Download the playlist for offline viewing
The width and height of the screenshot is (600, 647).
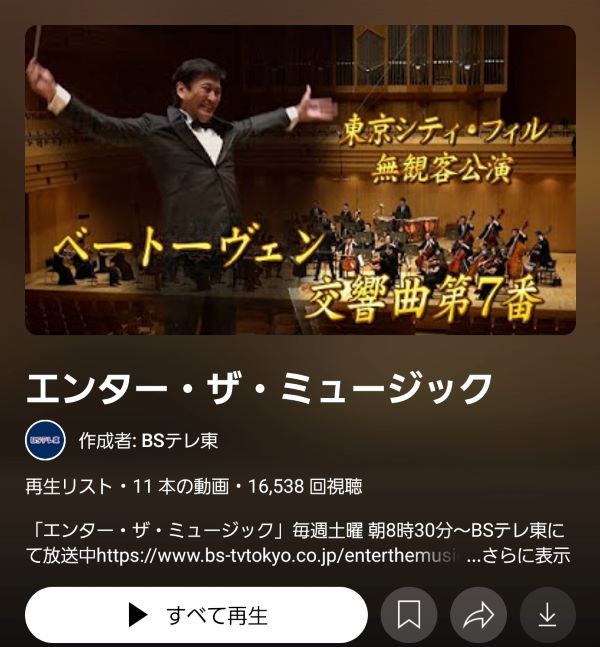(547, 615)
